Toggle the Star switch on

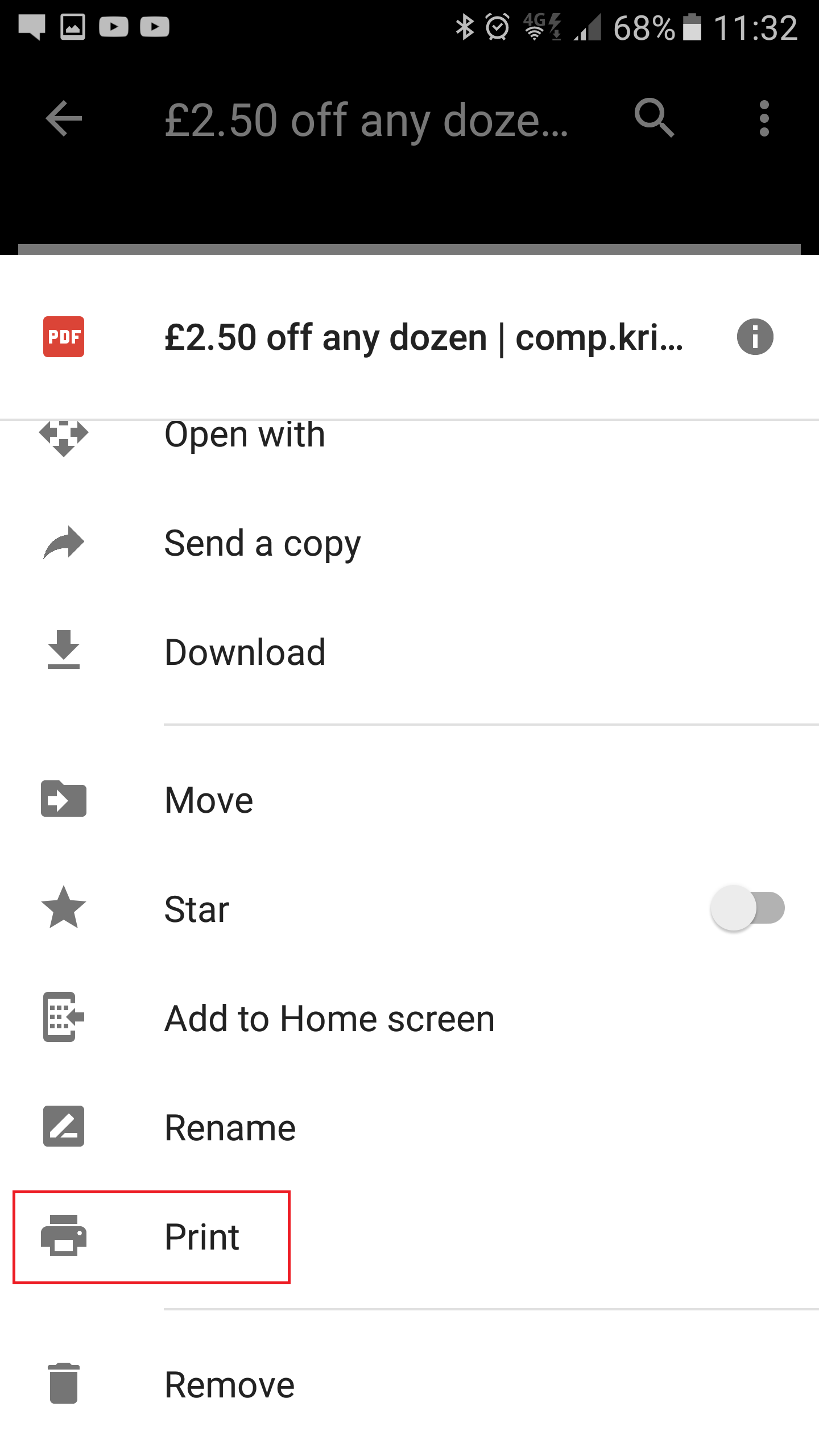point(747,908)
